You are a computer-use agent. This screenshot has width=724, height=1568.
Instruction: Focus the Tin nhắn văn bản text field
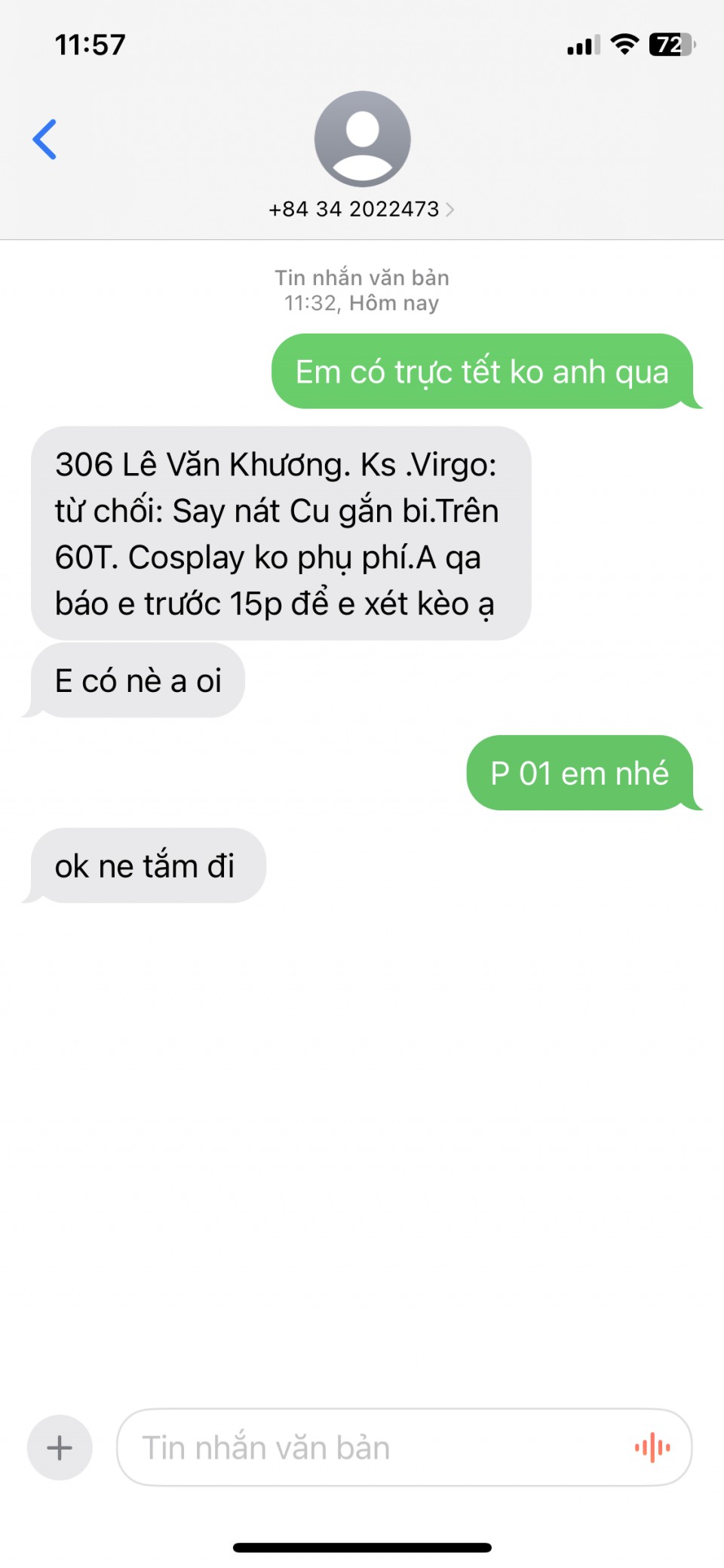click(x=370, y=1447)
